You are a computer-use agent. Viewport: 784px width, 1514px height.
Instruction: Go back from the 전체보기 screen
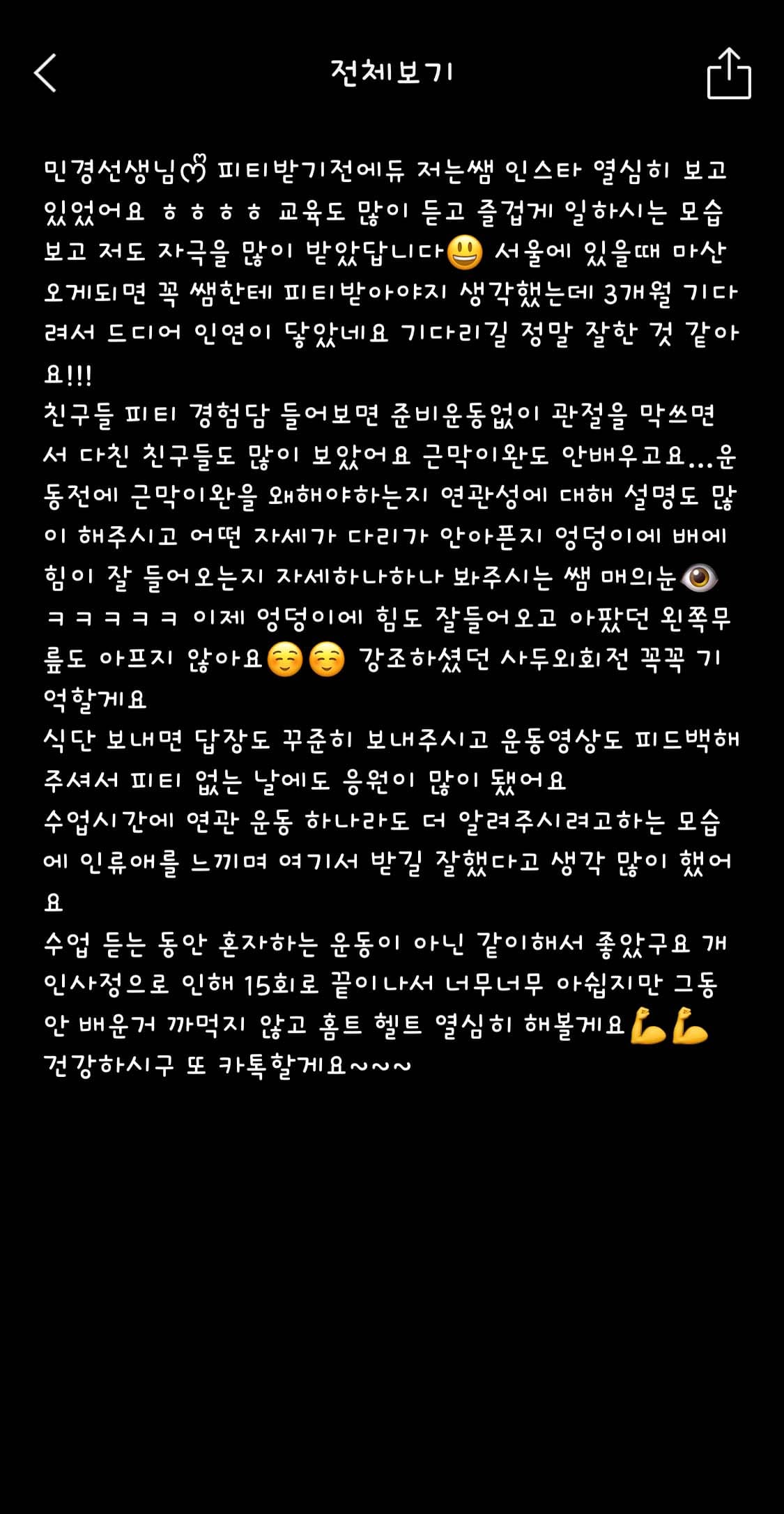(45, 72)
